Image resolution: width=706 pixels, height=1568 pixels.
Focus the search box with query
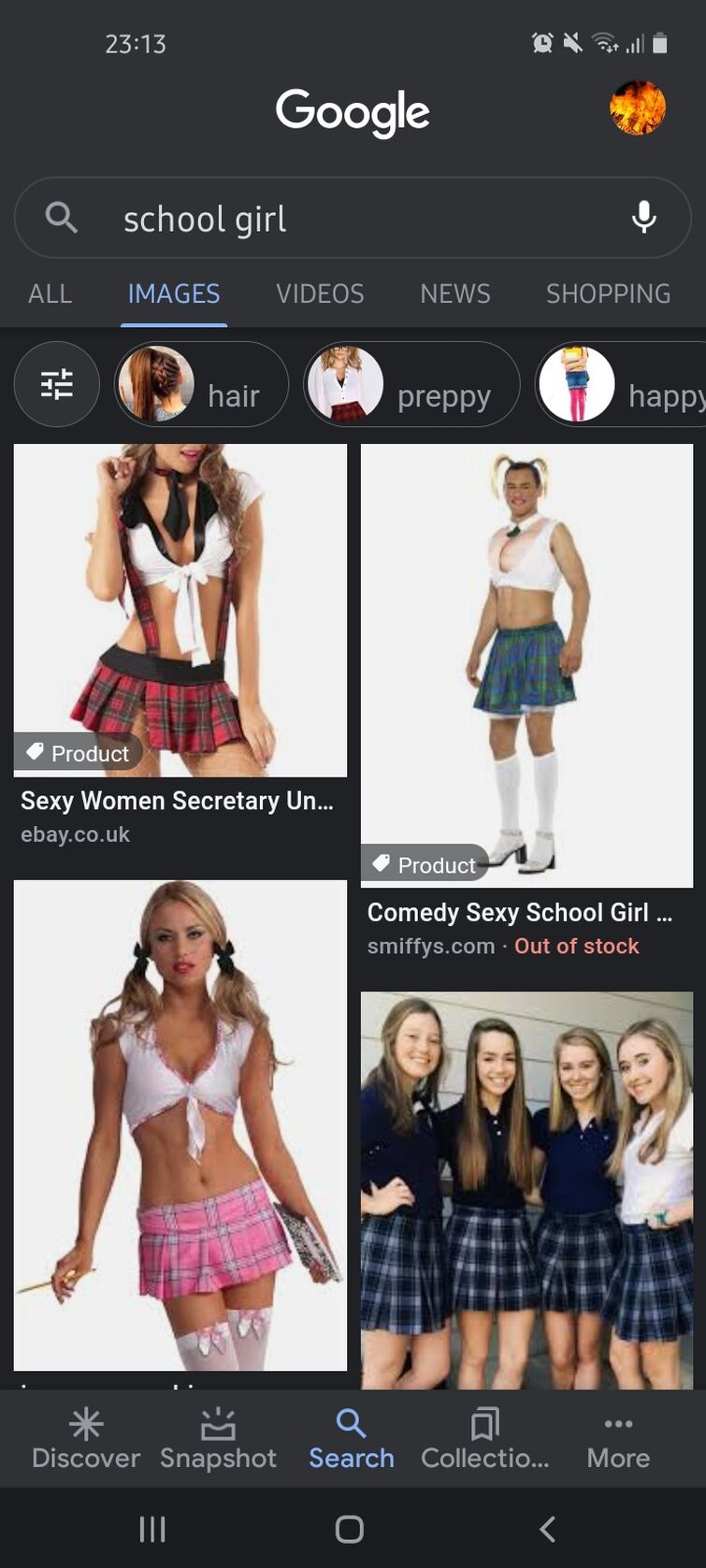click(353, 218)
